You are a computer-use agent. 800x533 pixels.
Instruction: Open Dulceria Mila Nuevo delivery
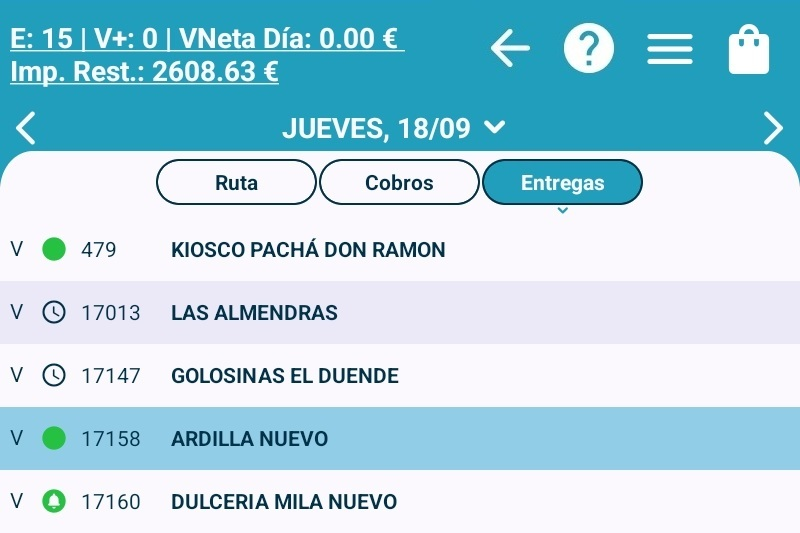(284, 502)
